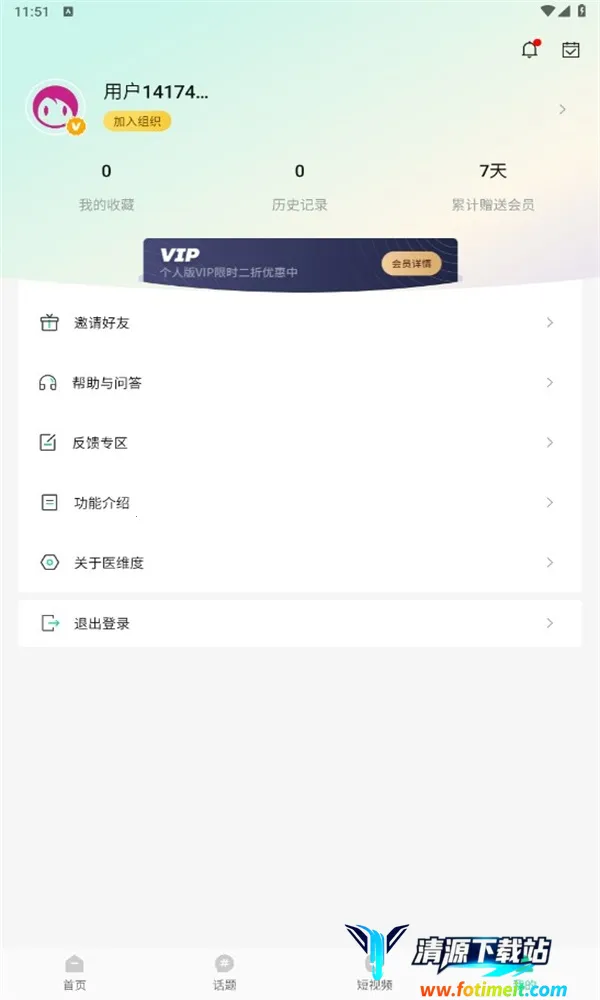
Task: Tap 会员详情 on VIP banner
Action: (x=411, y=264)
